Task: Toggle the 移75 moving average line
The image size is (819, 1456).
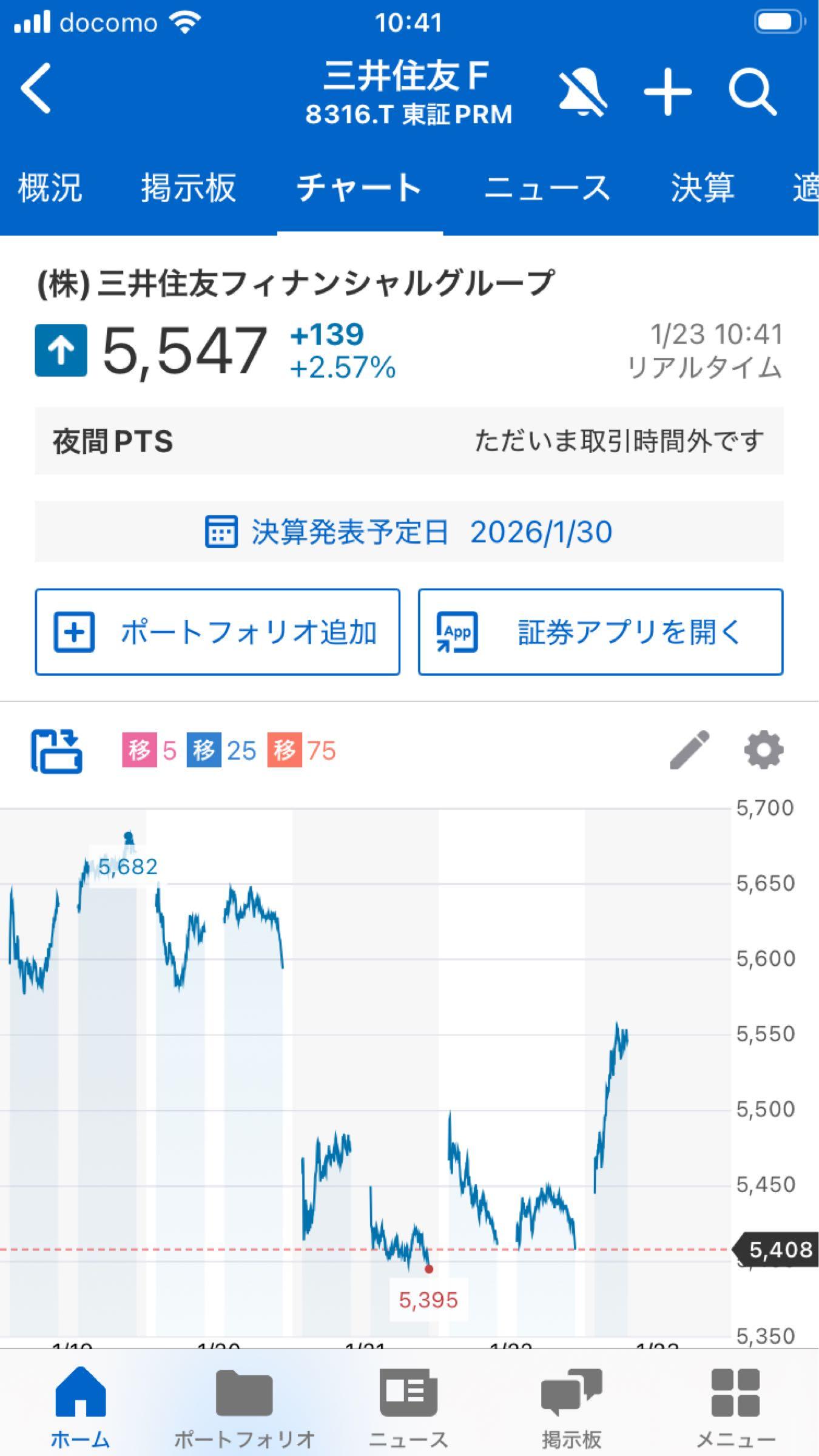Action: 303,750
